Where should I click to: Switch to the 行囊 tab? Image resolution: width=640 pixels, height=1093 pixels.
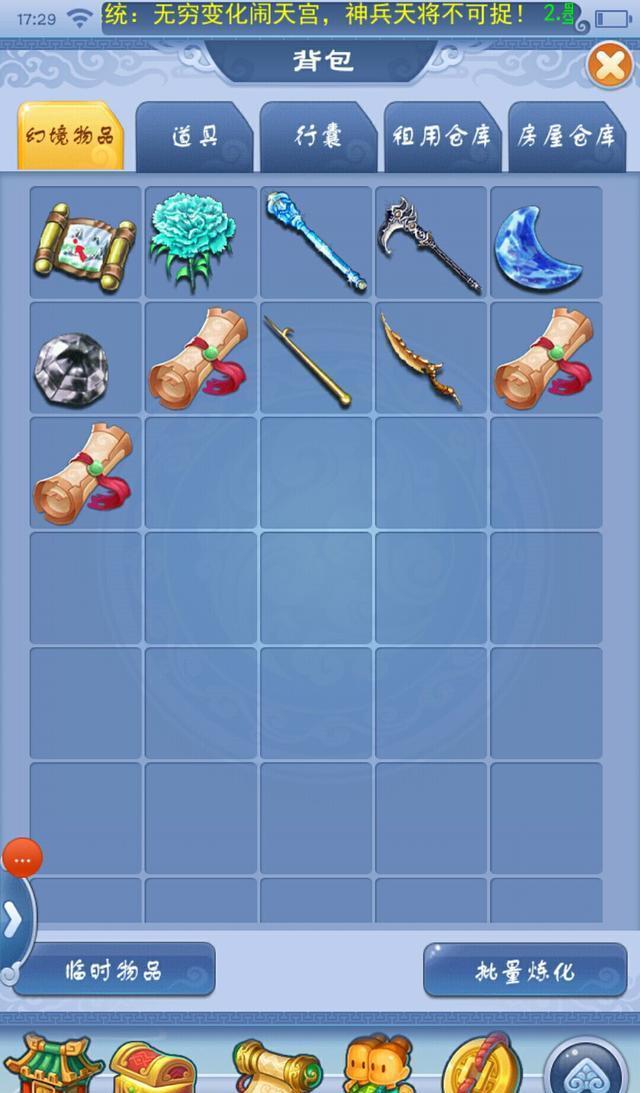(x=319, y=137)
